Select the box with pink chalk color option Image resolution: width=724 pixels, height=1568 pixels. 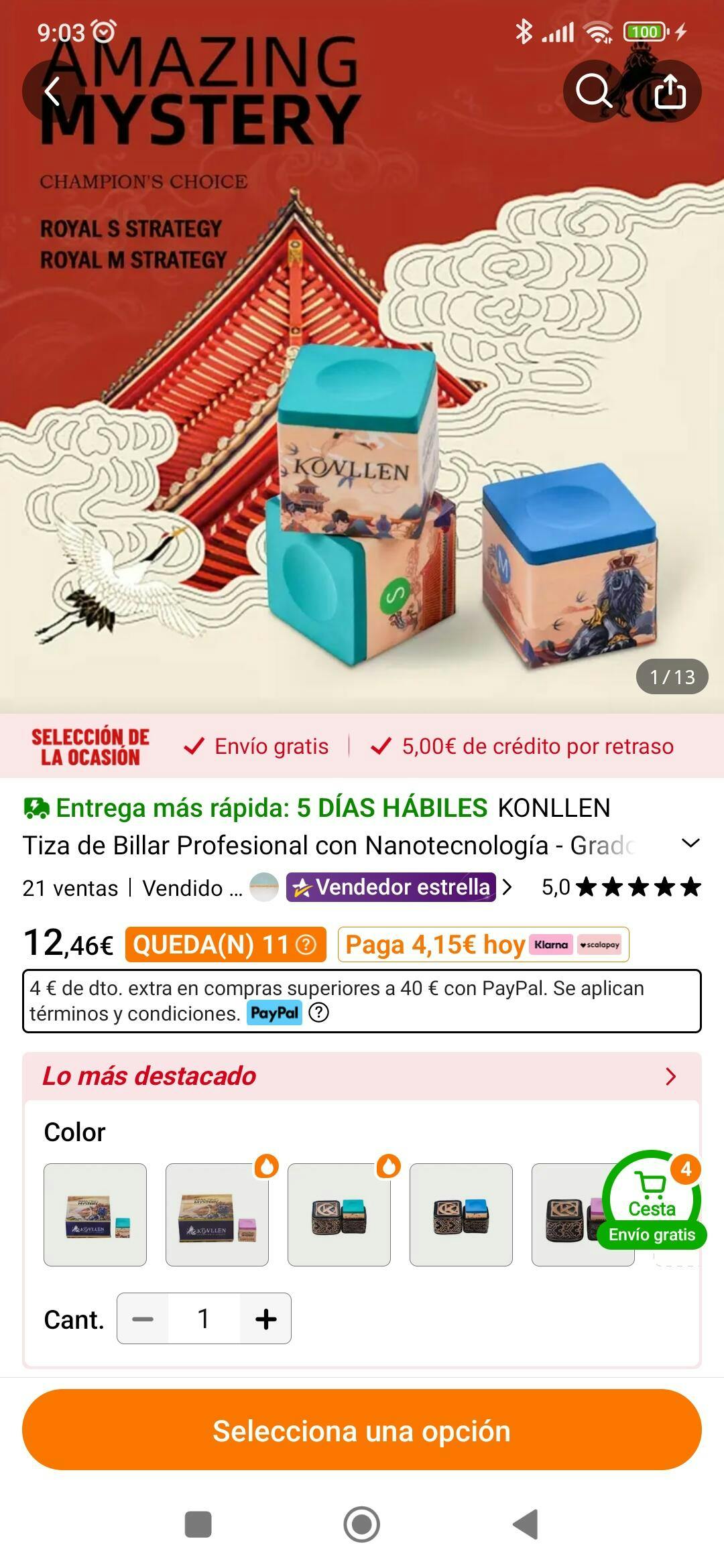[217, 1214]
